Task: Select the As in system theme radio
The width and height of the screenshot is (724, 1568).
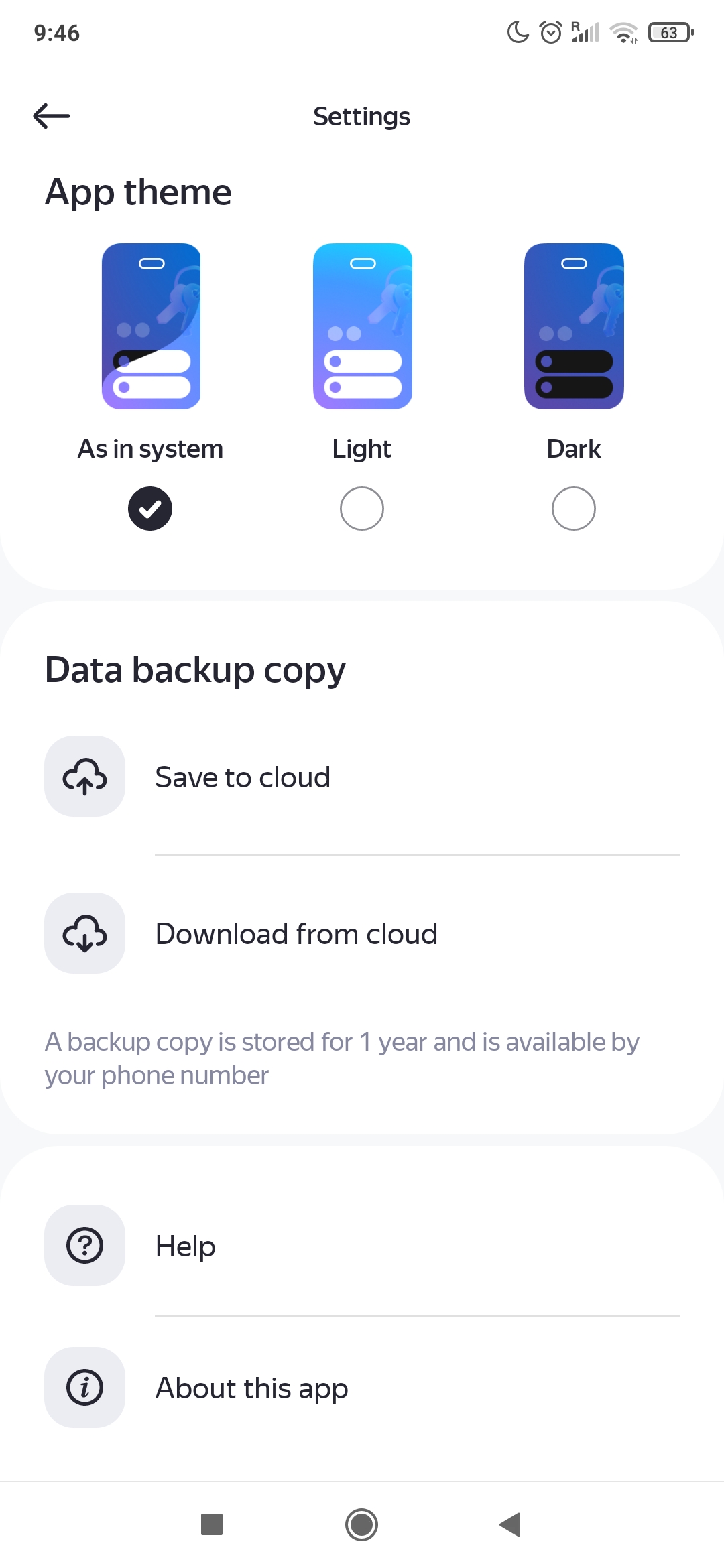Action: (150, 509)
